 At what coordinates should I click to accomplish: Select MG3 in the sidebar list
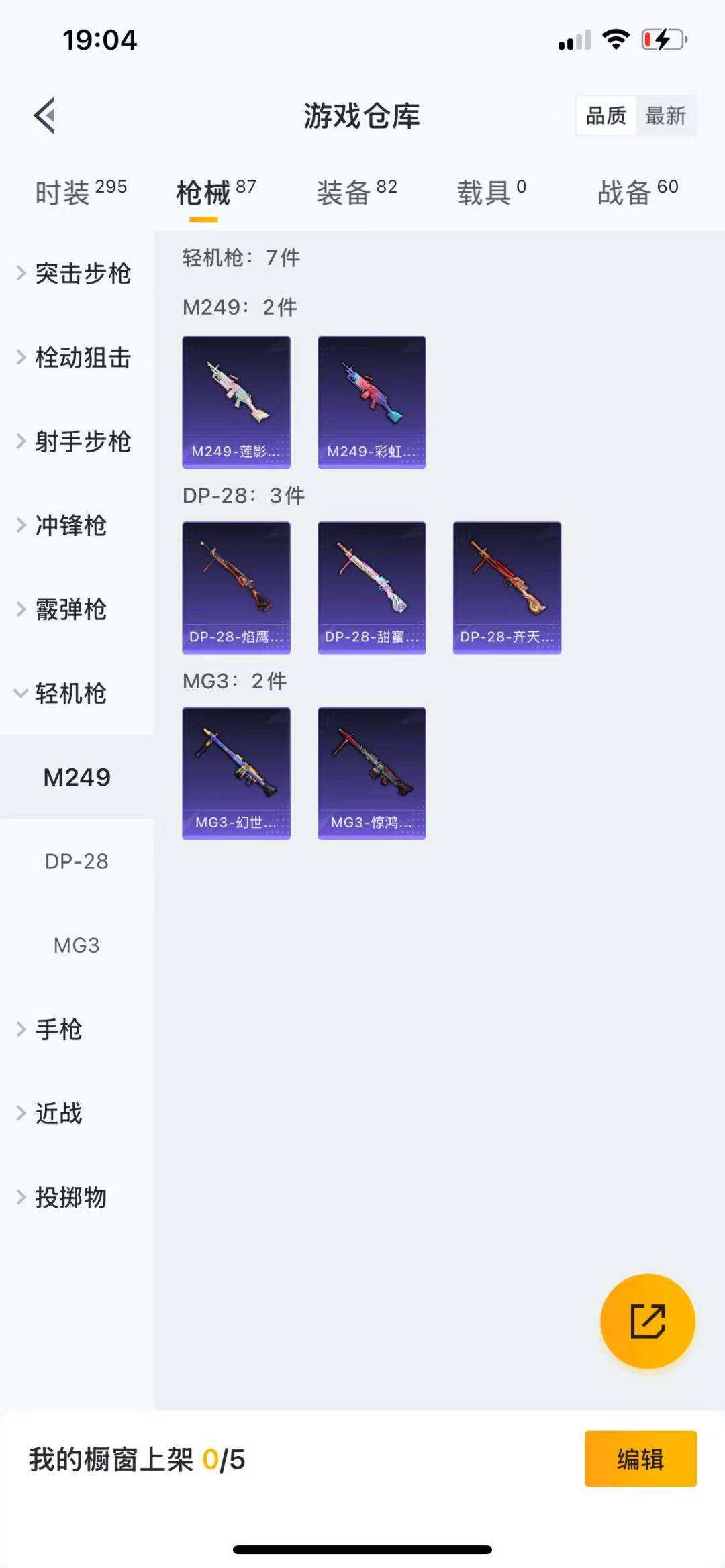pyautogui.click(x=76, y=946)
